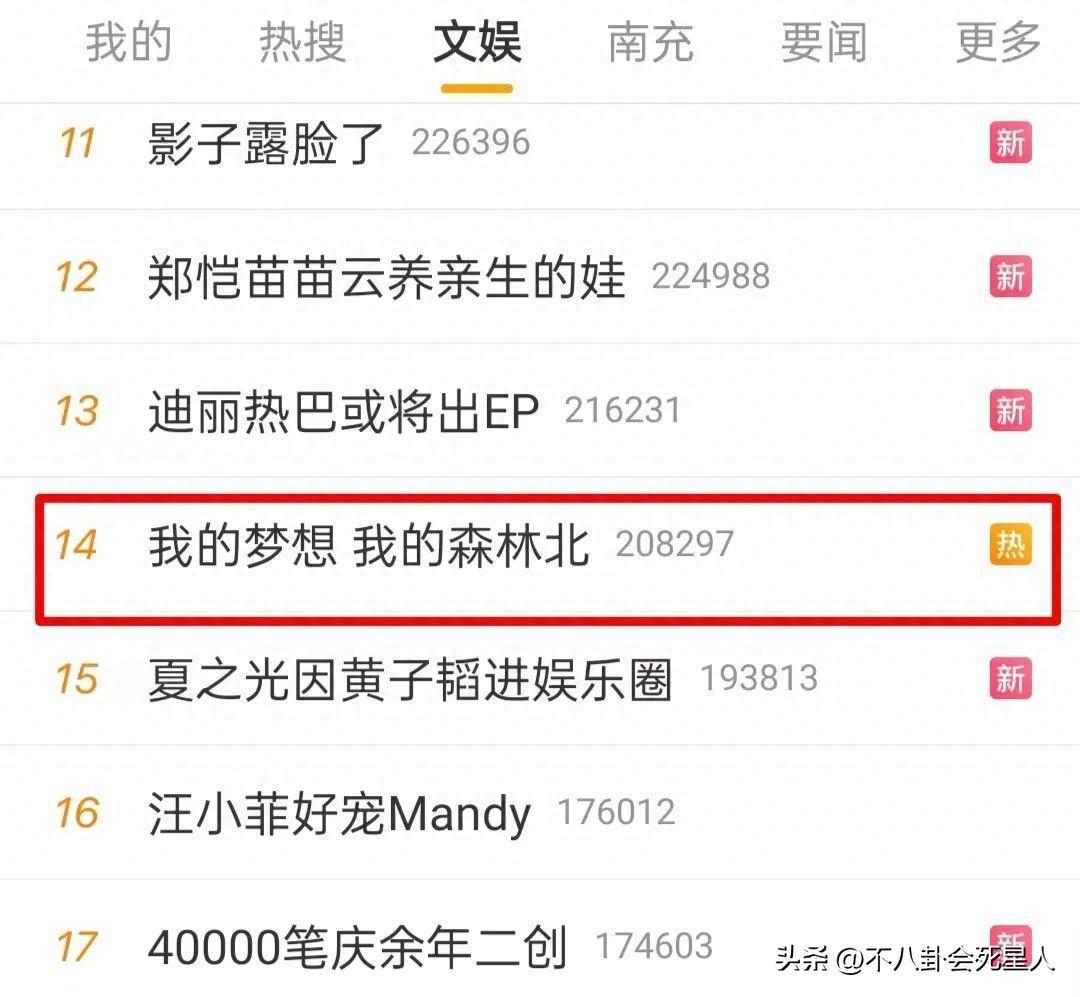Switch to the 热搜 tab
The width and height of the screenshot is (1080, 997).
coord(302,43)
